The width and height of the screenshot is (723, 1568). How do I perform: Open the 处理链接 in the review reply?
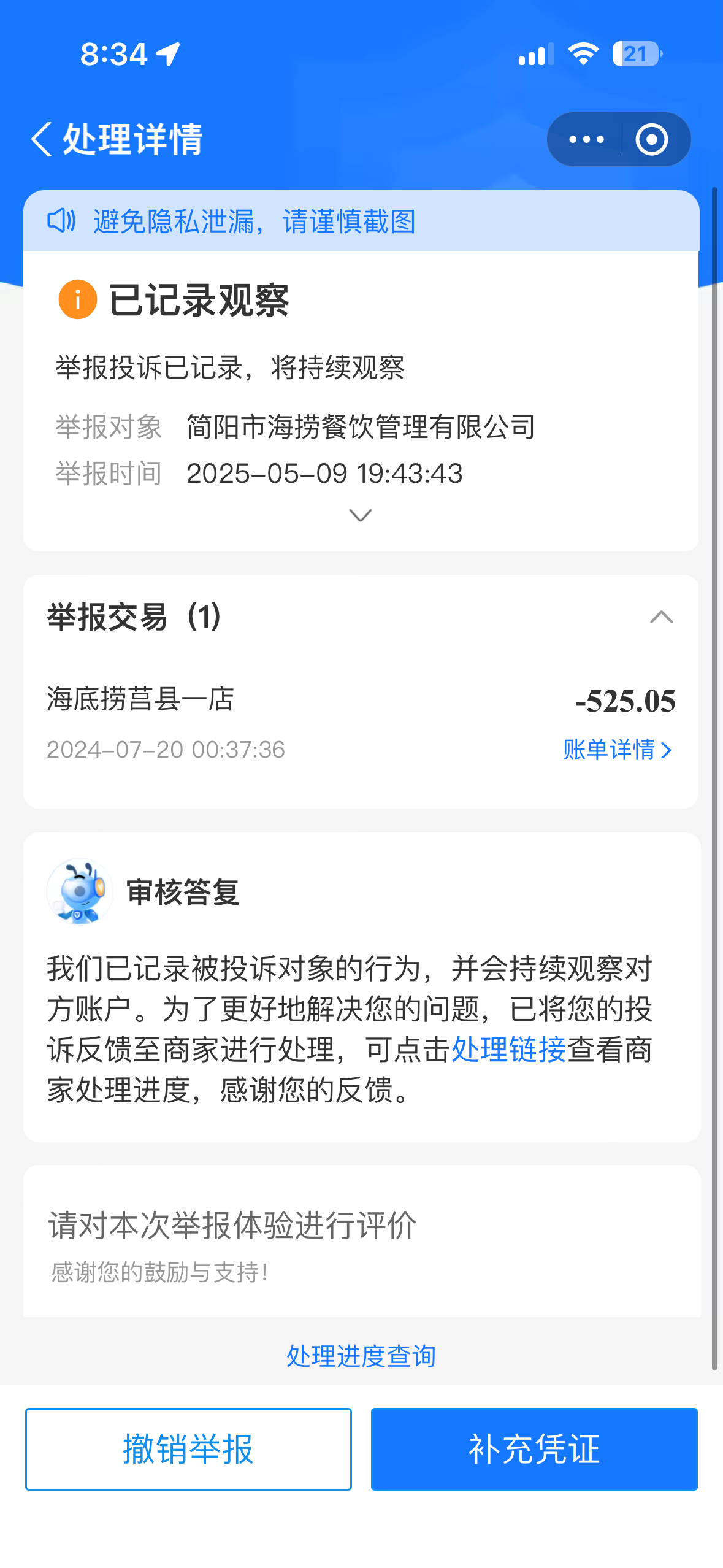508,1050
